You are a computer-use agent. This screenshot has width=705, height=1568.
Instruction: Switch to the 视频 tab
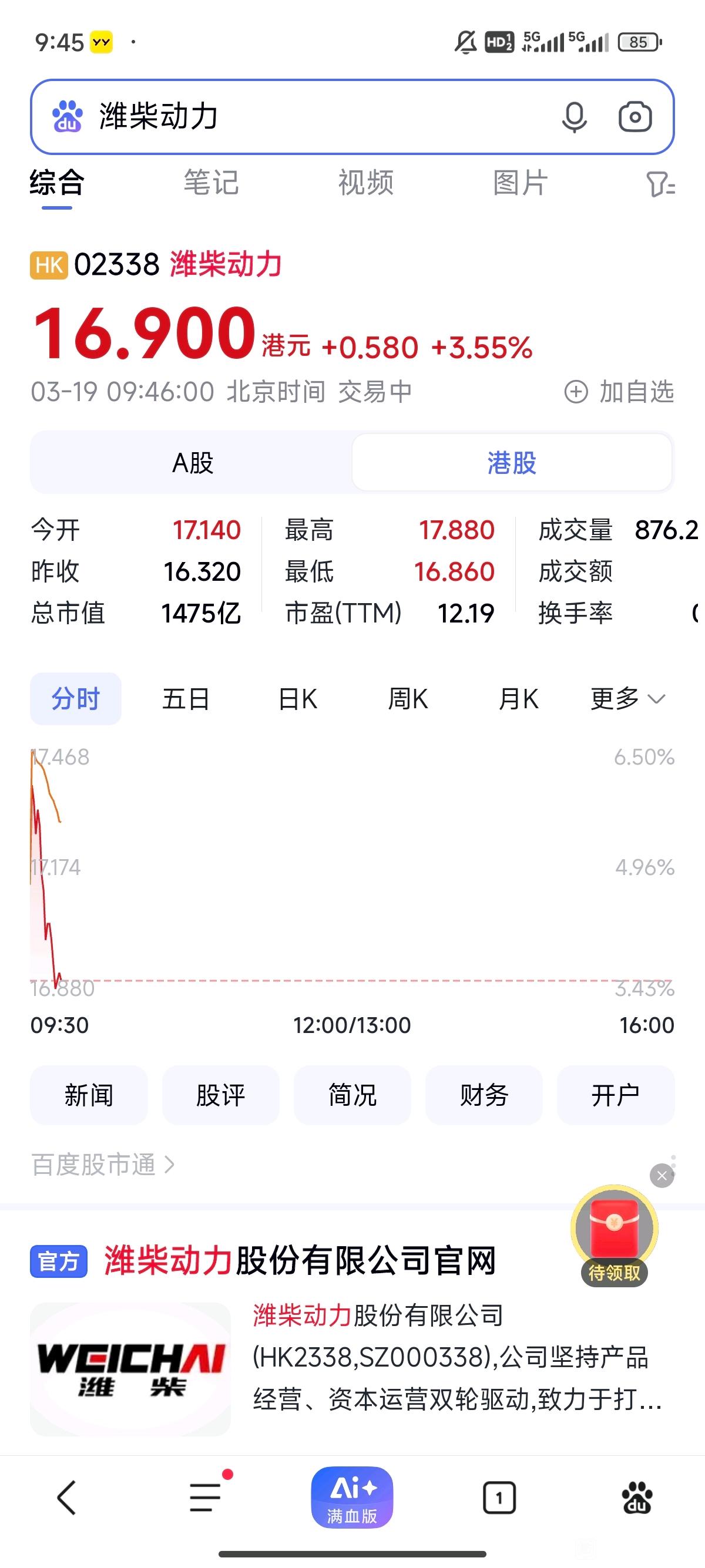[366, 183]
